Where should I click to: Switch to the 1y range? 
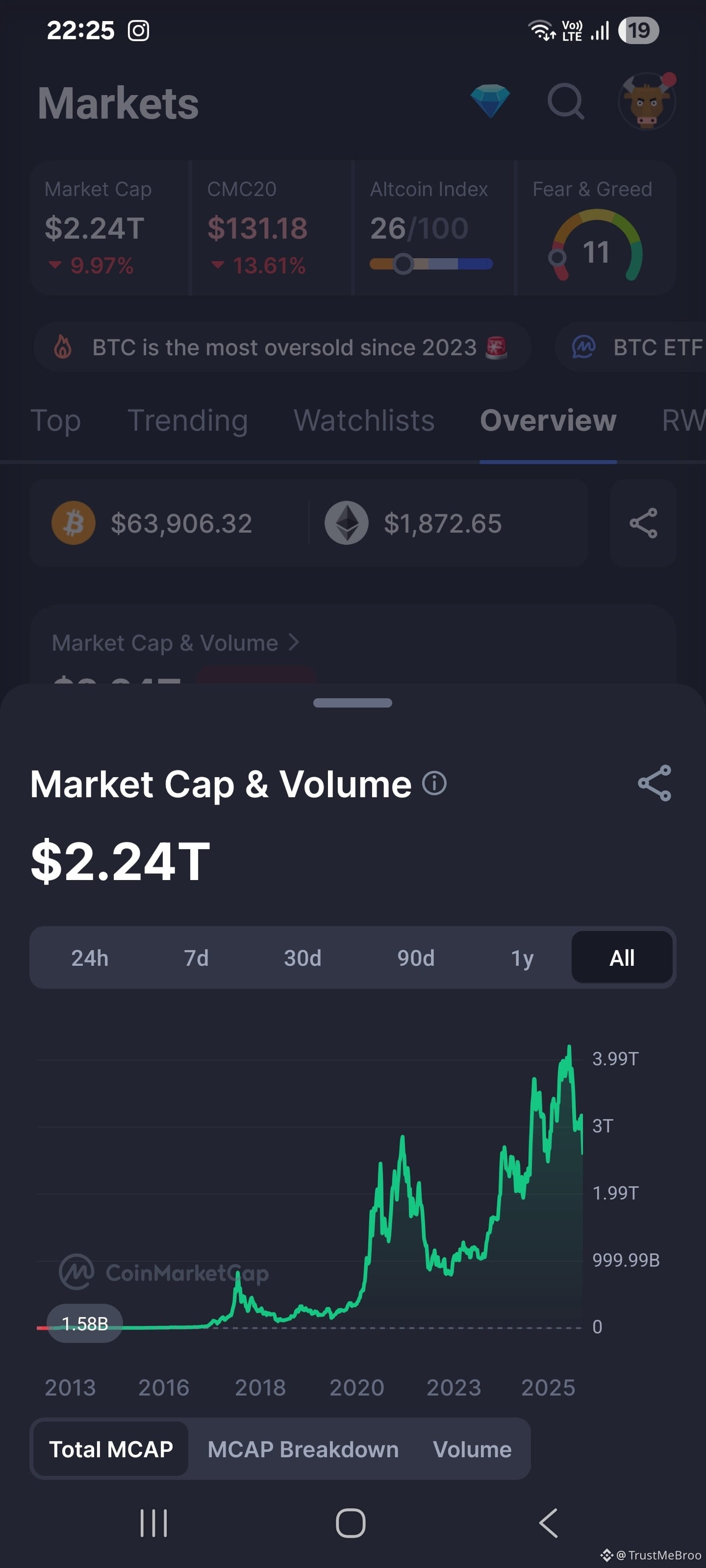522,957
